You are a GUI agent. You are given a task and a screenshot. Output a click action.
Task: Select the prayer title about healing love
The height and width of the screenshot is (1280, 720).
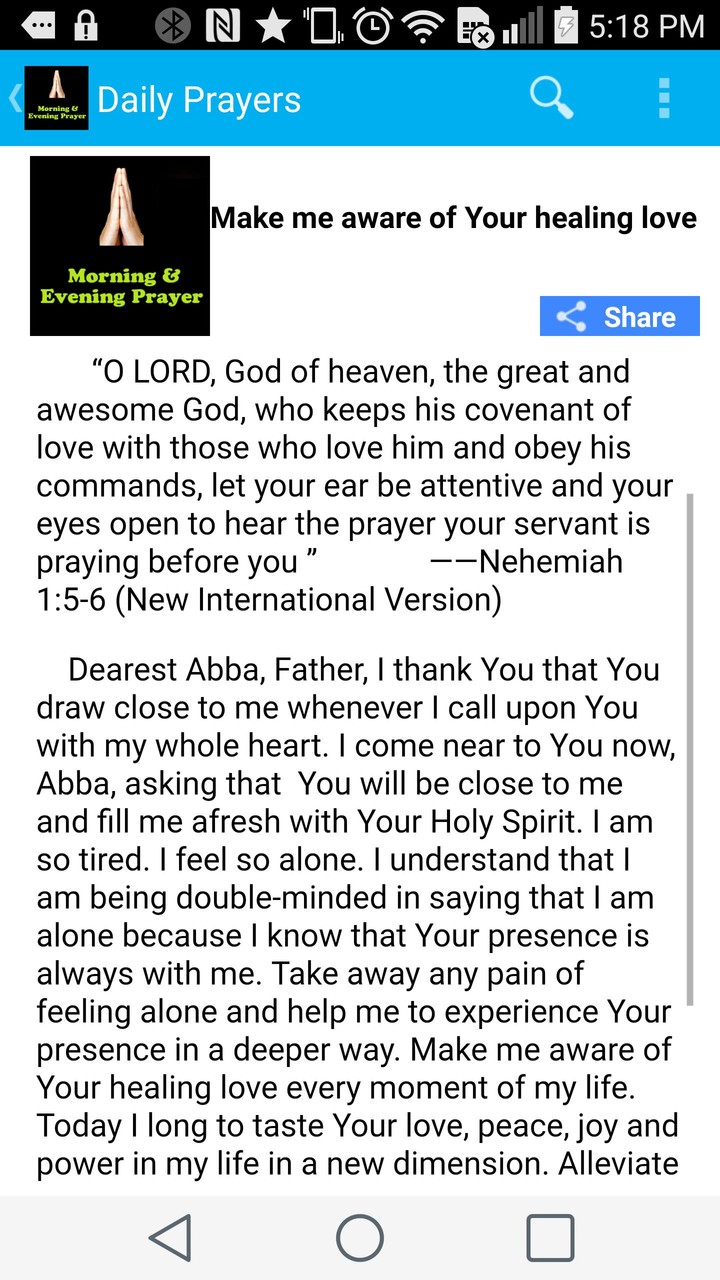click(x=453, y=217)
